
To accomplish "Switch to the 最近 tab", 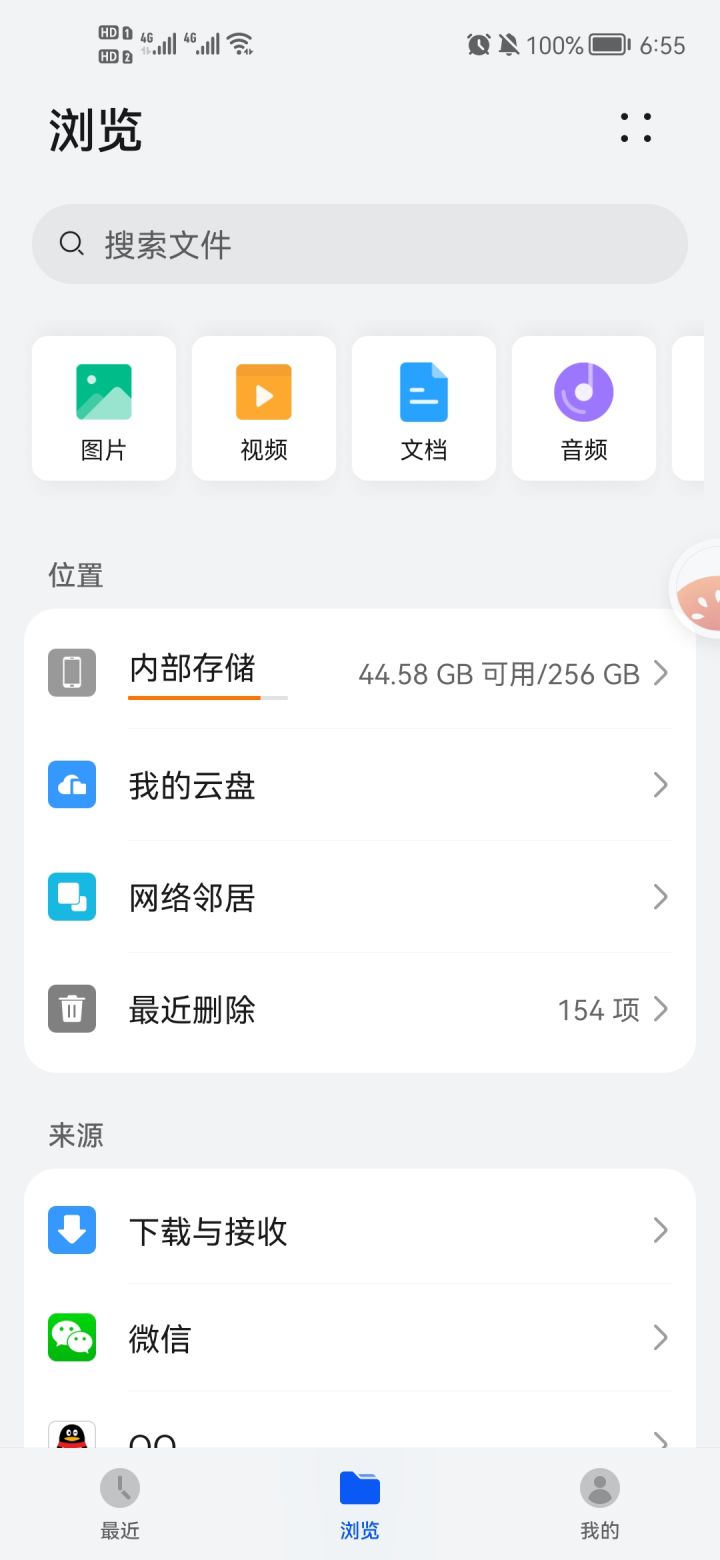I will coord(120,1504).
